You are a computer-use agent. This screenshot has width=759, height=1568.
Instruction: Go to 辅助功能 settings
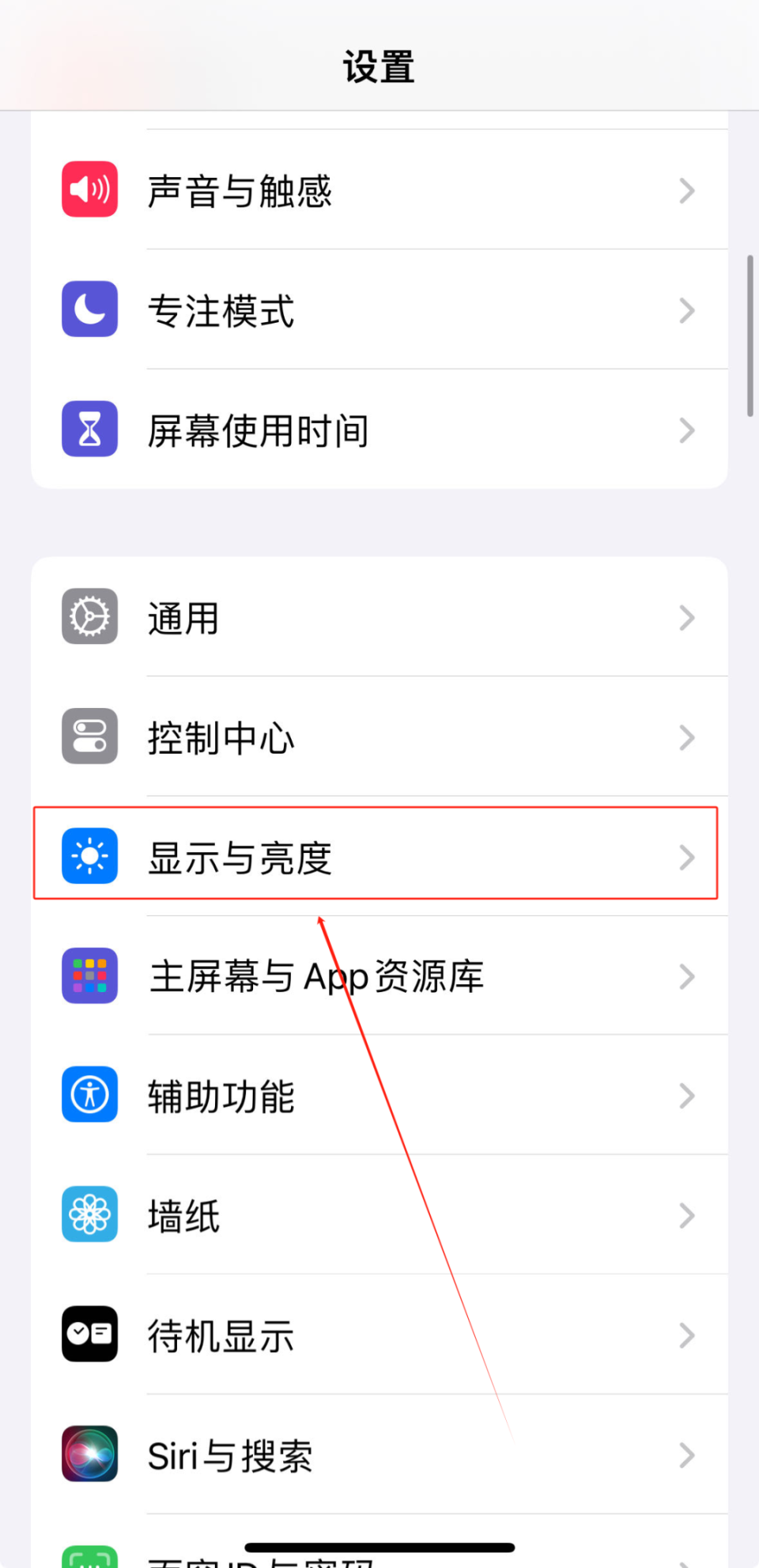[378, 1096]
